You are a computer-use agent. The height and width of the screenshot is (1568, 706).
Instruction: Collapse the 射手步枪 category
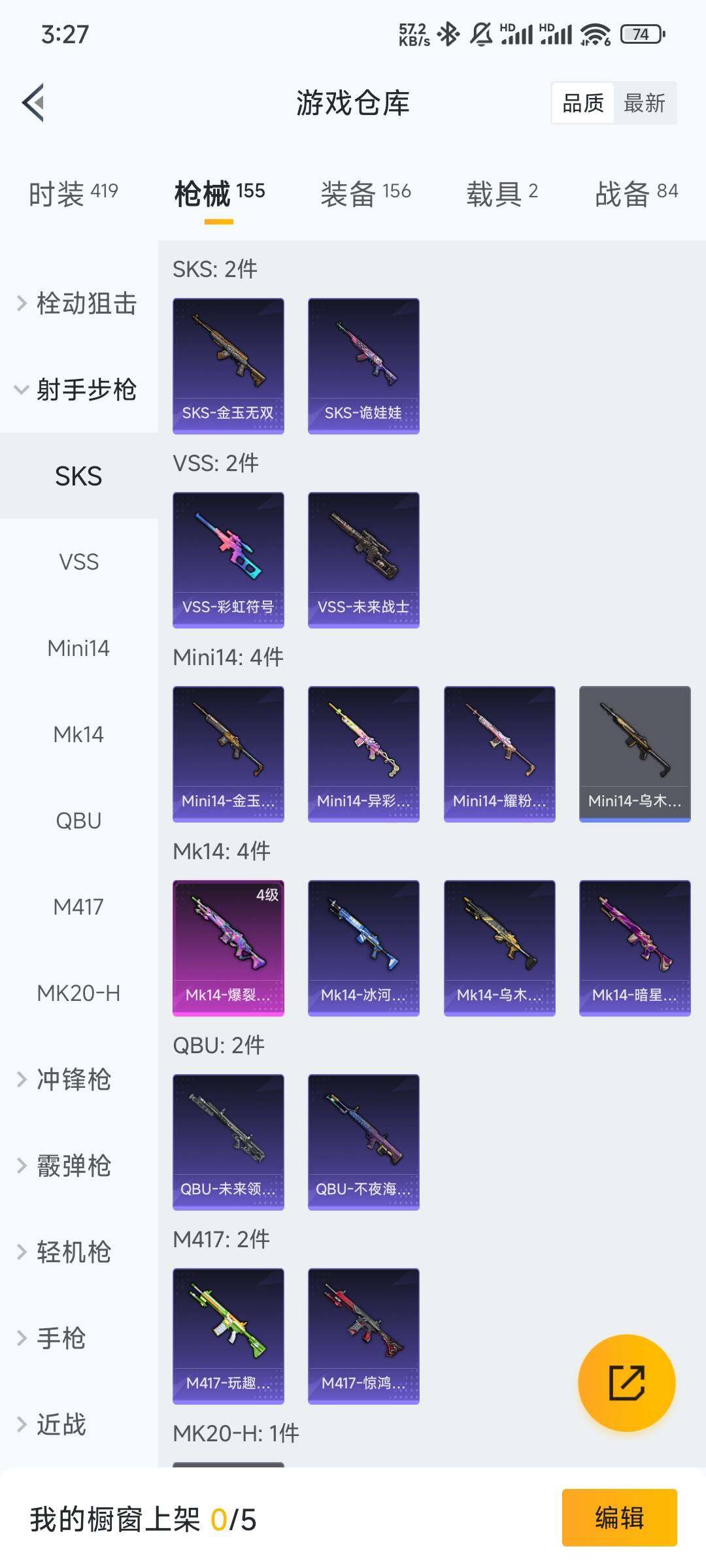tap(78, 390)
